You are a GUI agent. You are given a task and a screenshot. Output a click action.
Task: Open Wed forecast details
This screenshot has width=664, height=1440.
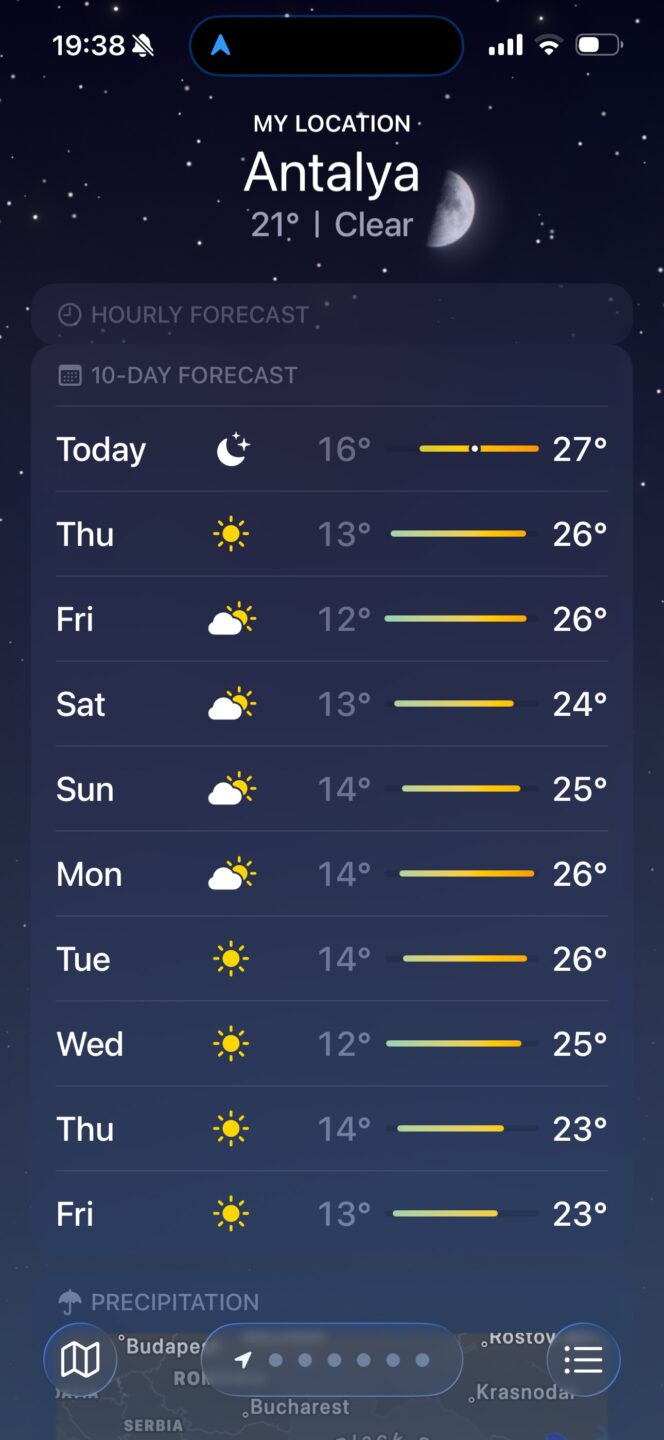(x=331, y=1044)
